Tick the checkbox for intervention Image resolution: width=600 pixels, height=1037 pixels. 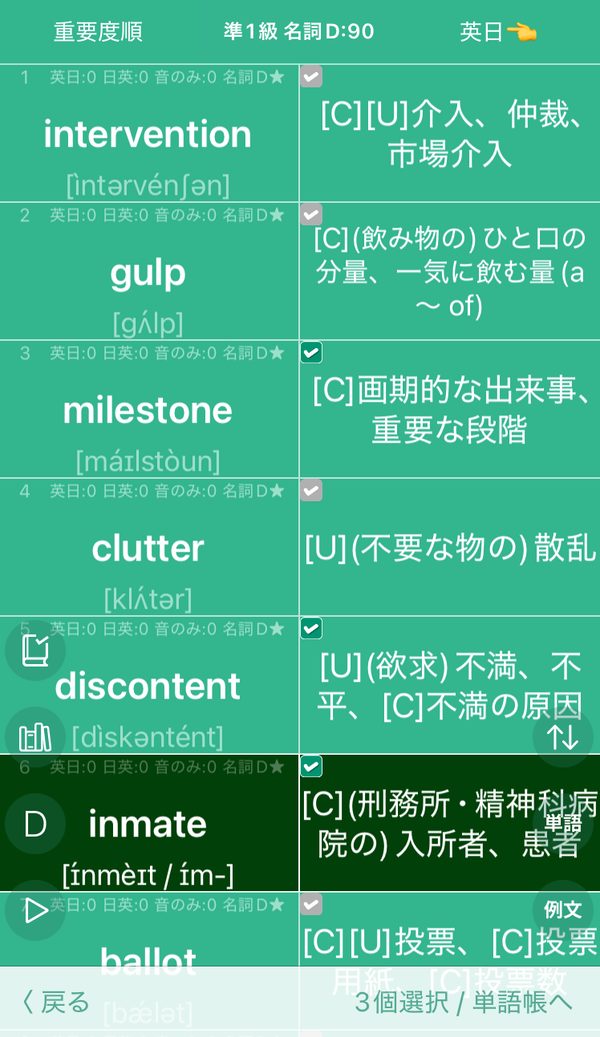tap(312, 77)
